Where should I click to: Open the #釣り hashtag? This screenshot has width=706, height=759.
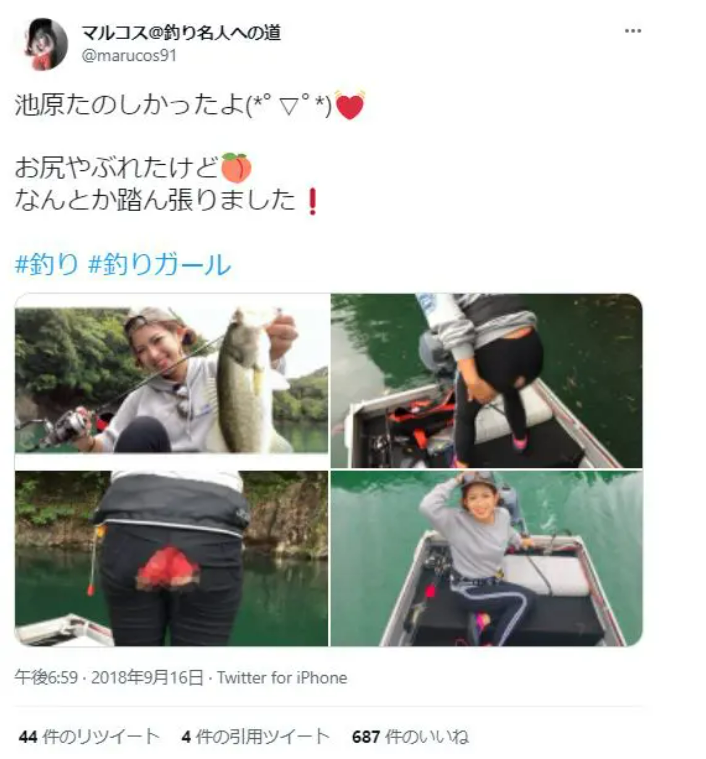46,265
